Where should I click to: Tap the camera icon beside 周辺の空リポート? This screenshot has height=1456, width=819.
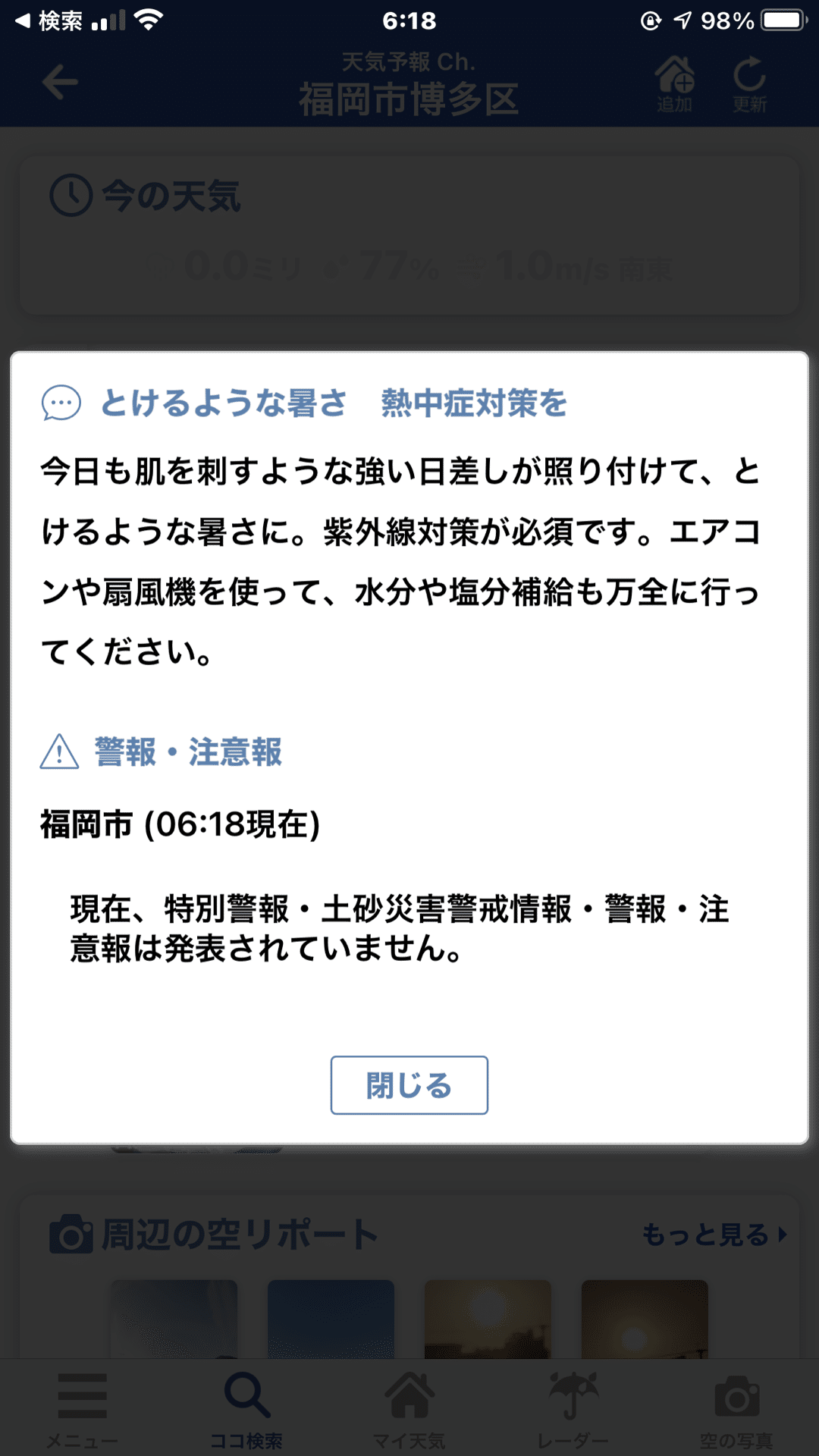point(72,1232)
